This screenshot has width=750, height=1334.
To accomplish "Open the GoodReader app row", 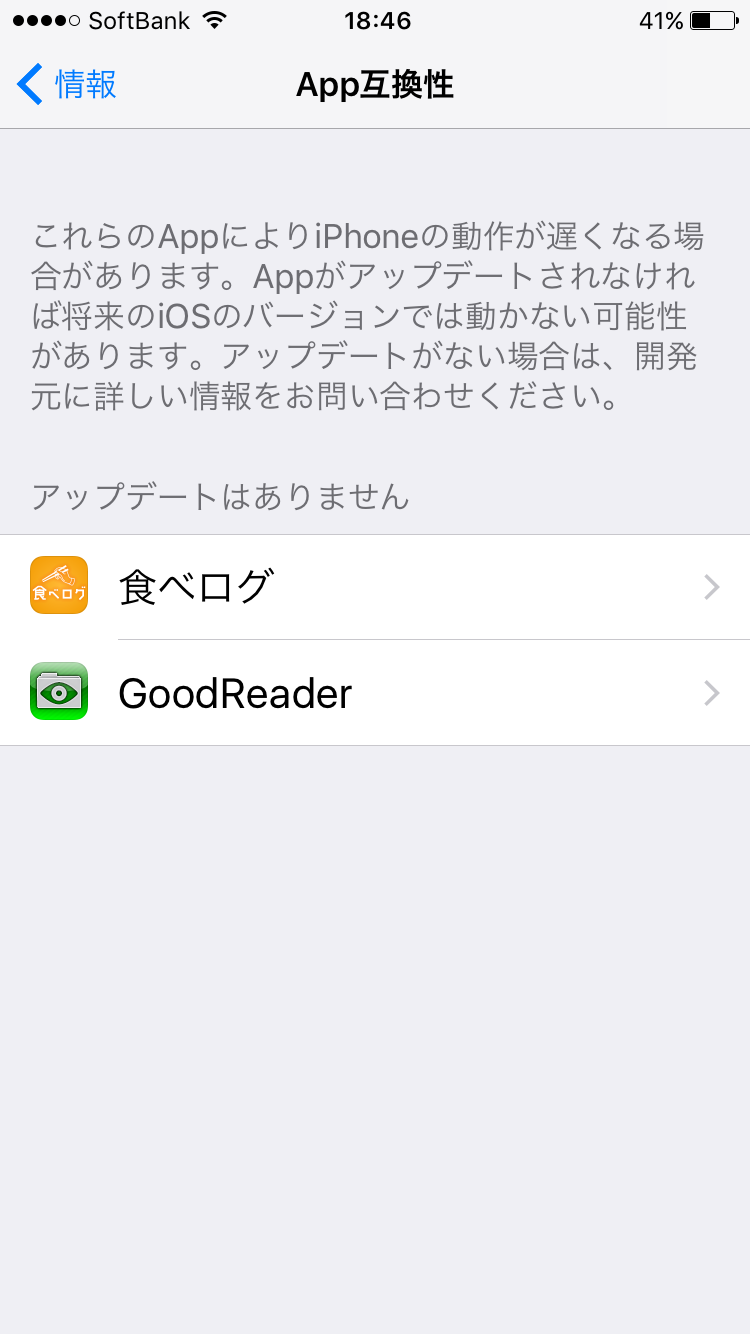I will 375,693.
